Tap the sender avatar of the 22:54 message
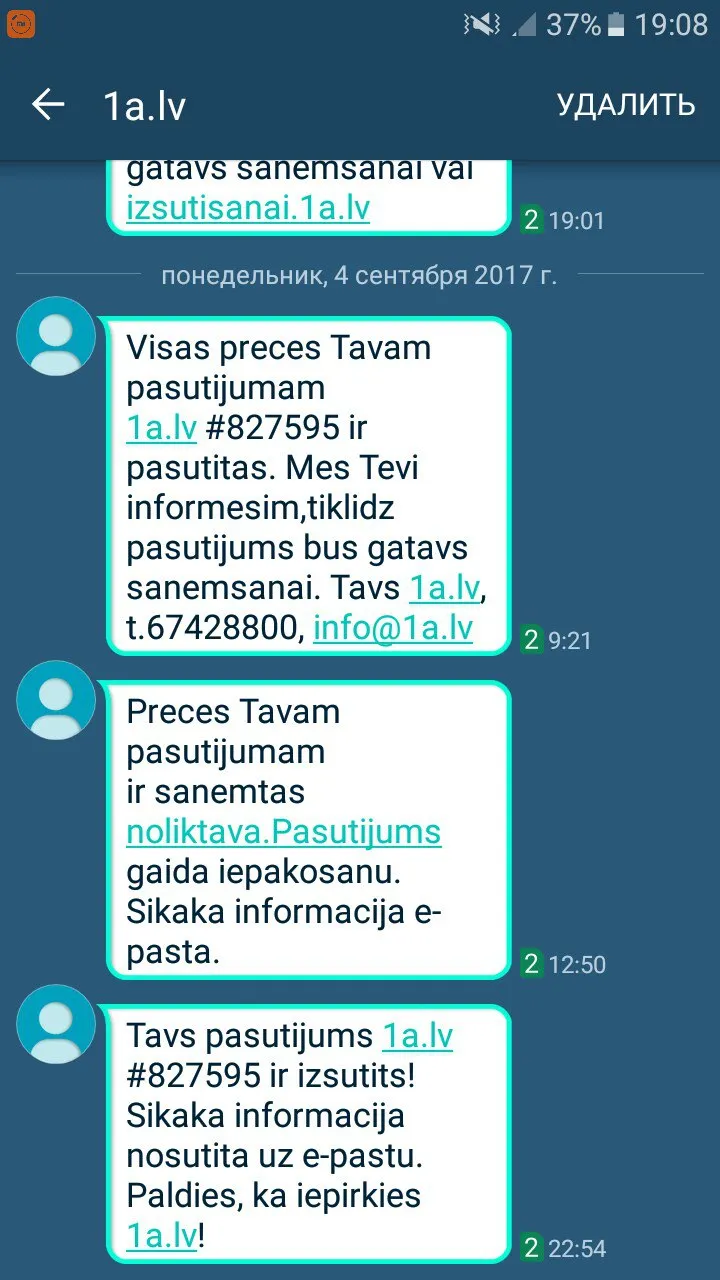Viewport: 720px width, 1280px height. (56, 1024)
